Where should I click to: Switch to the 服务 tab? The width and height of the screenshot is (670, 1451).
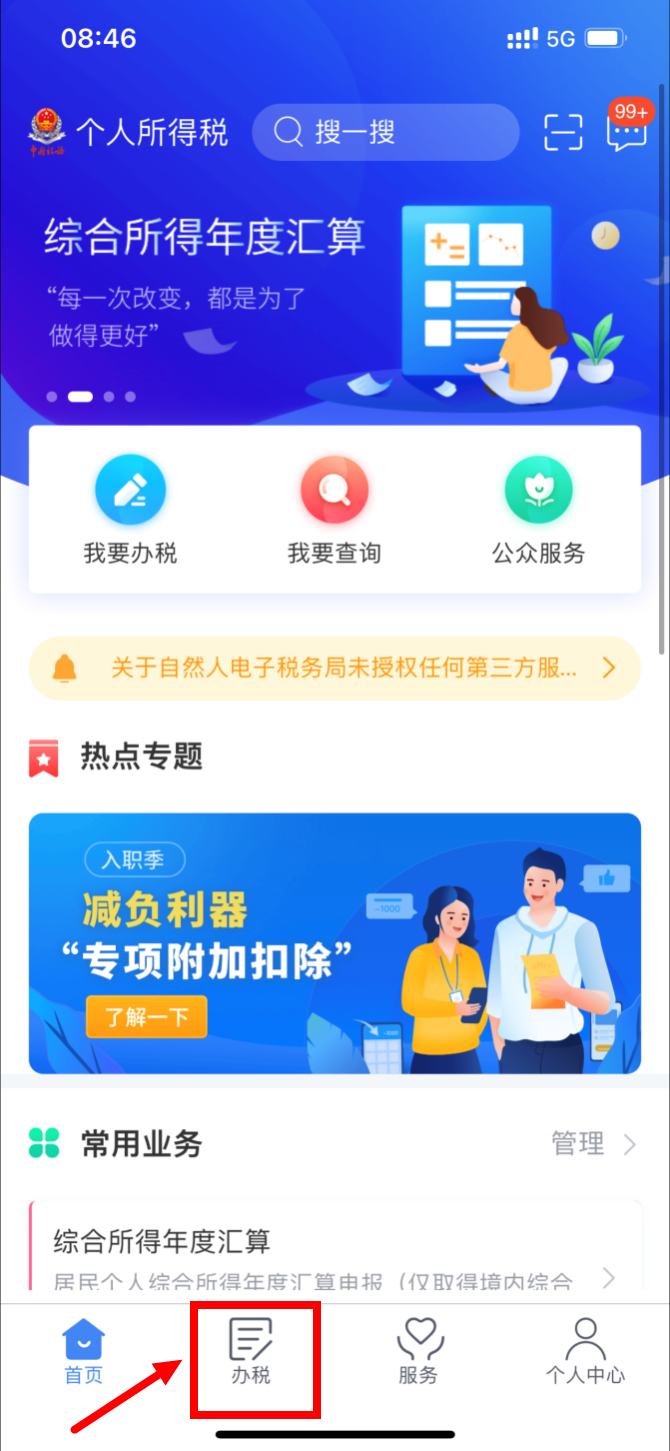(x=418, y=1353)
